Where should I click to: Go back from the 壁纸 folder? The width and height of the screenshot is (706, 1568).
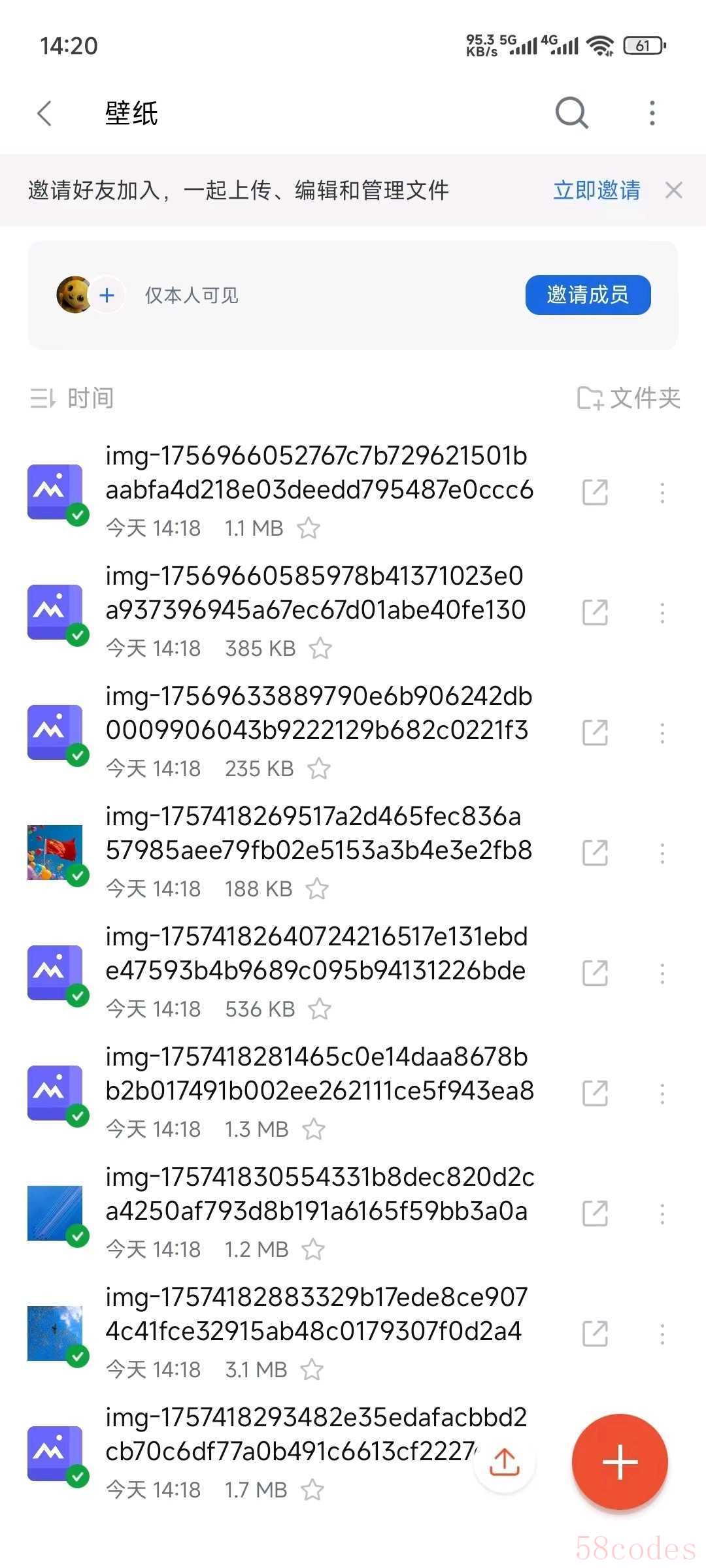point(44,113)
